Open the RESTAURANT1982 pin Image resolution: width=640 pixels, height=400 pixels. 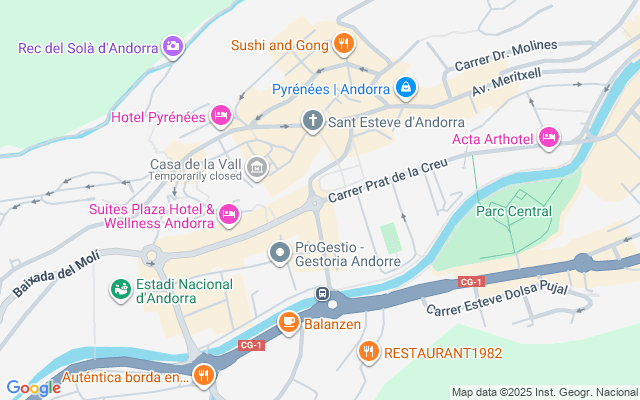click(x=369, y=352)
